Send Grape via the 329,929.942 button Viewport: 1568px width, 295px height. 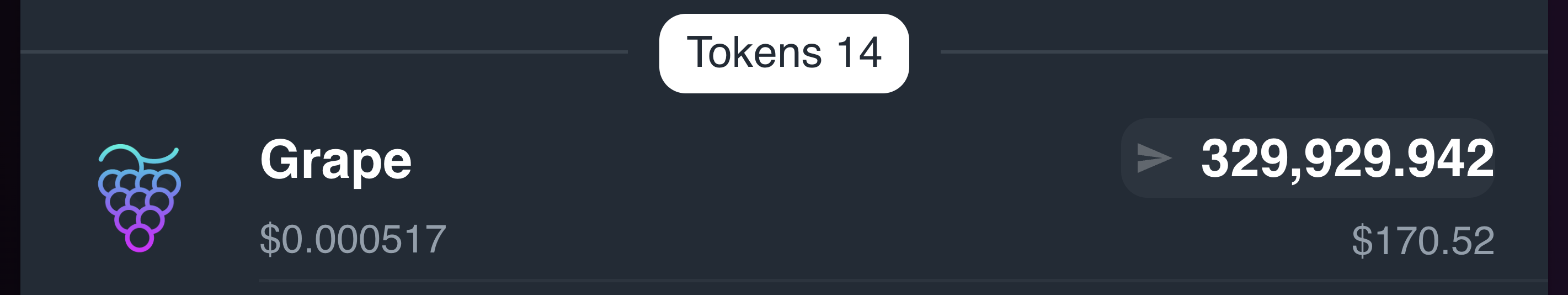1308,159
